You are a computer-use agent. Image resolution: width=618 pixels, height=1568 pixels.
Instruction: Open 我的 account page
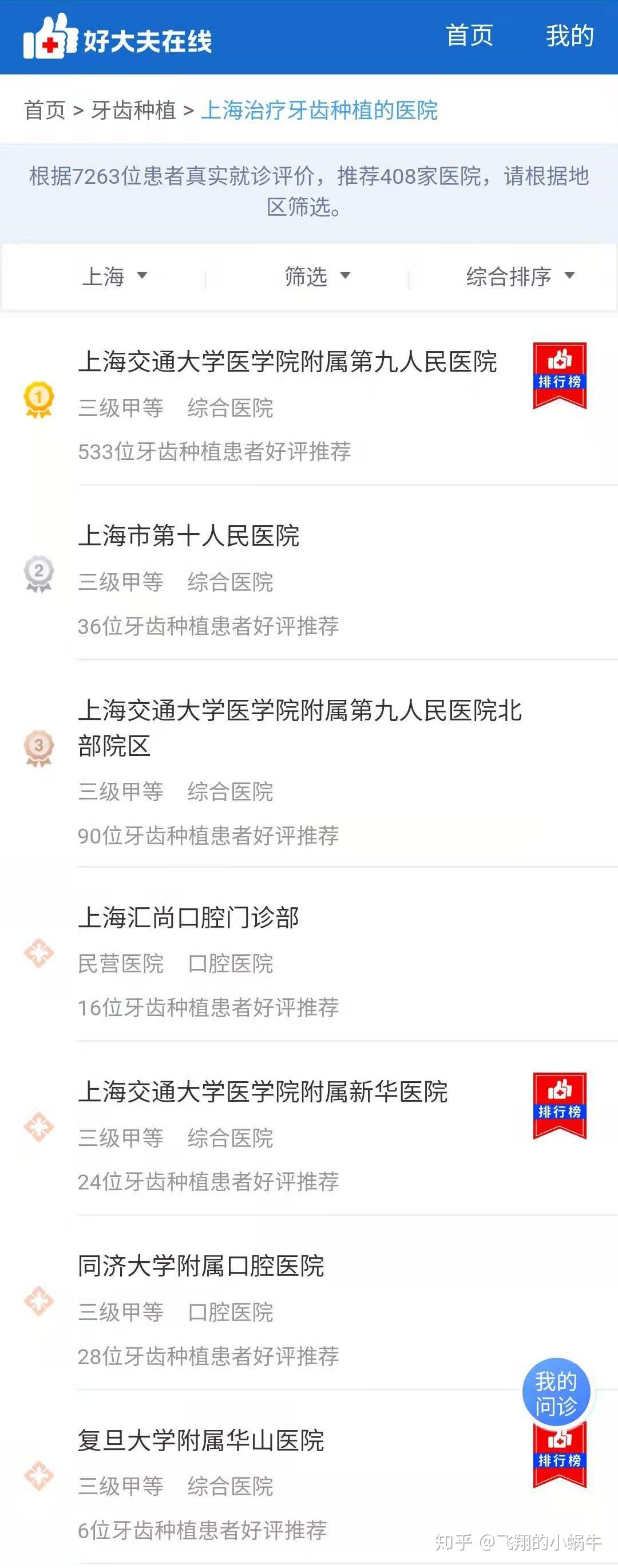pyautogui.click(x=569, y=36)
